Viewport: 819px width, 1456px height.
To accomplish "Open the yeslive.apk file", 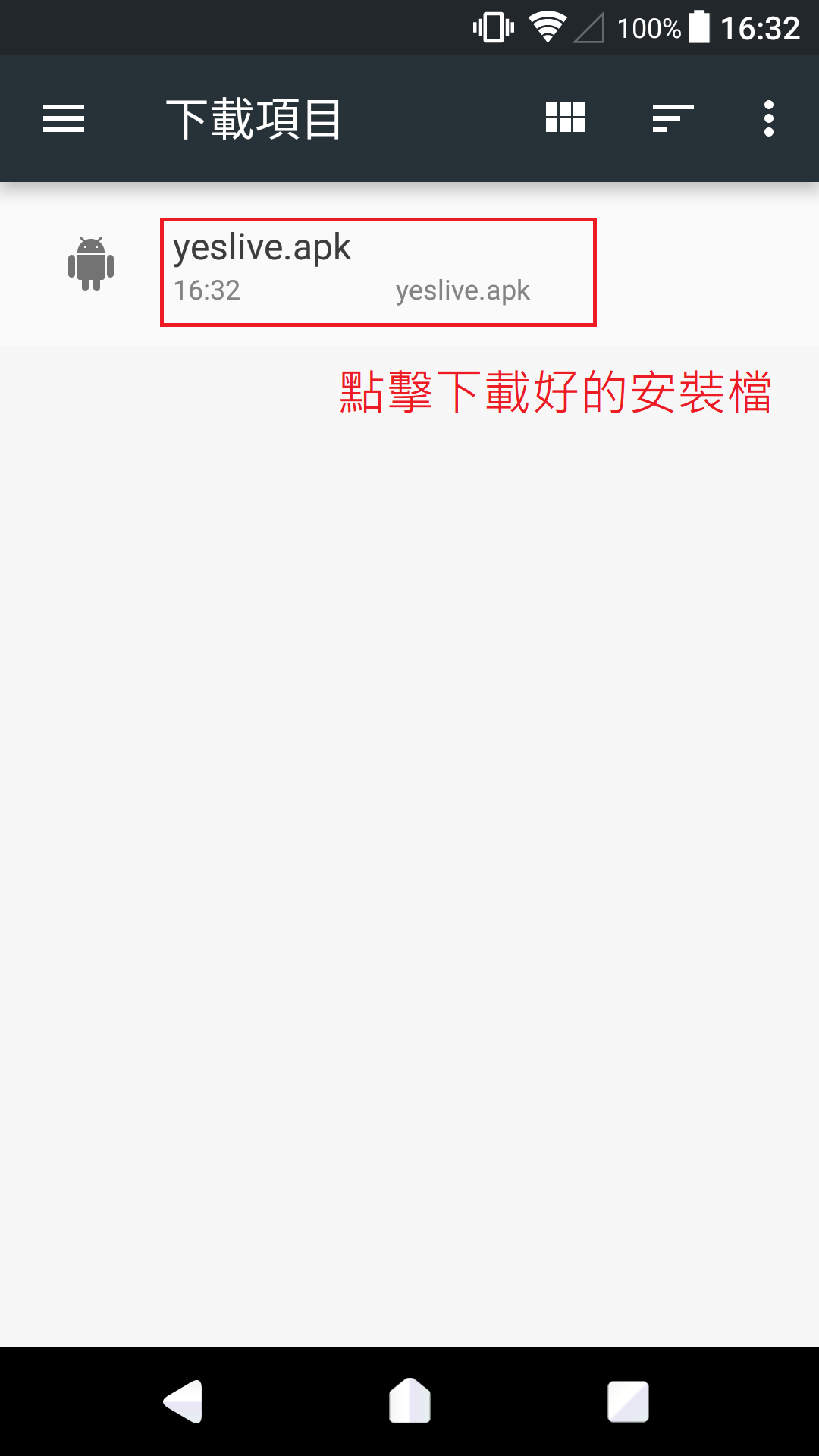I will [x=409, y=265].
